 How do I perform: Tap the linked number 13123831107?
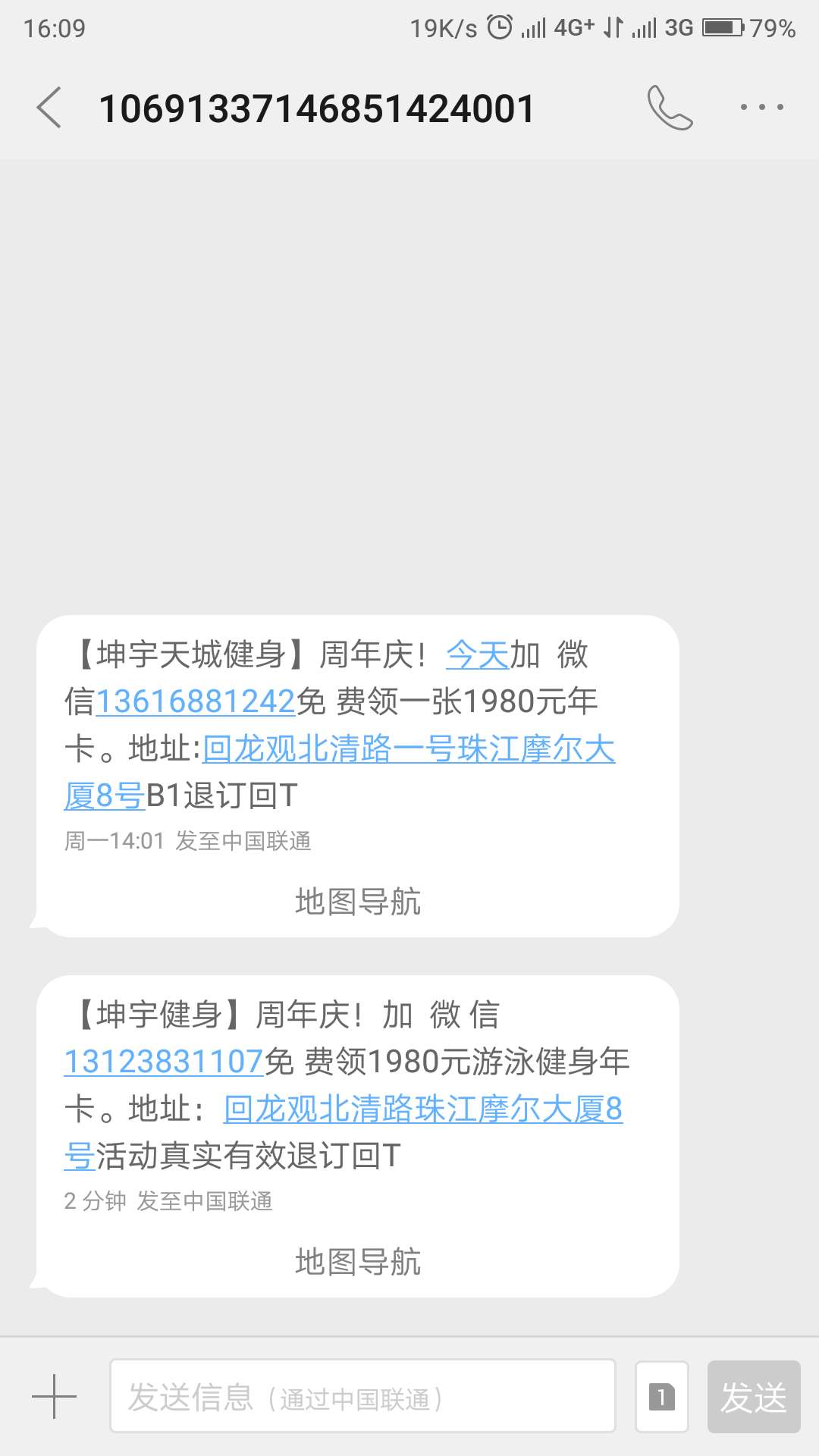pos(164,1062)
